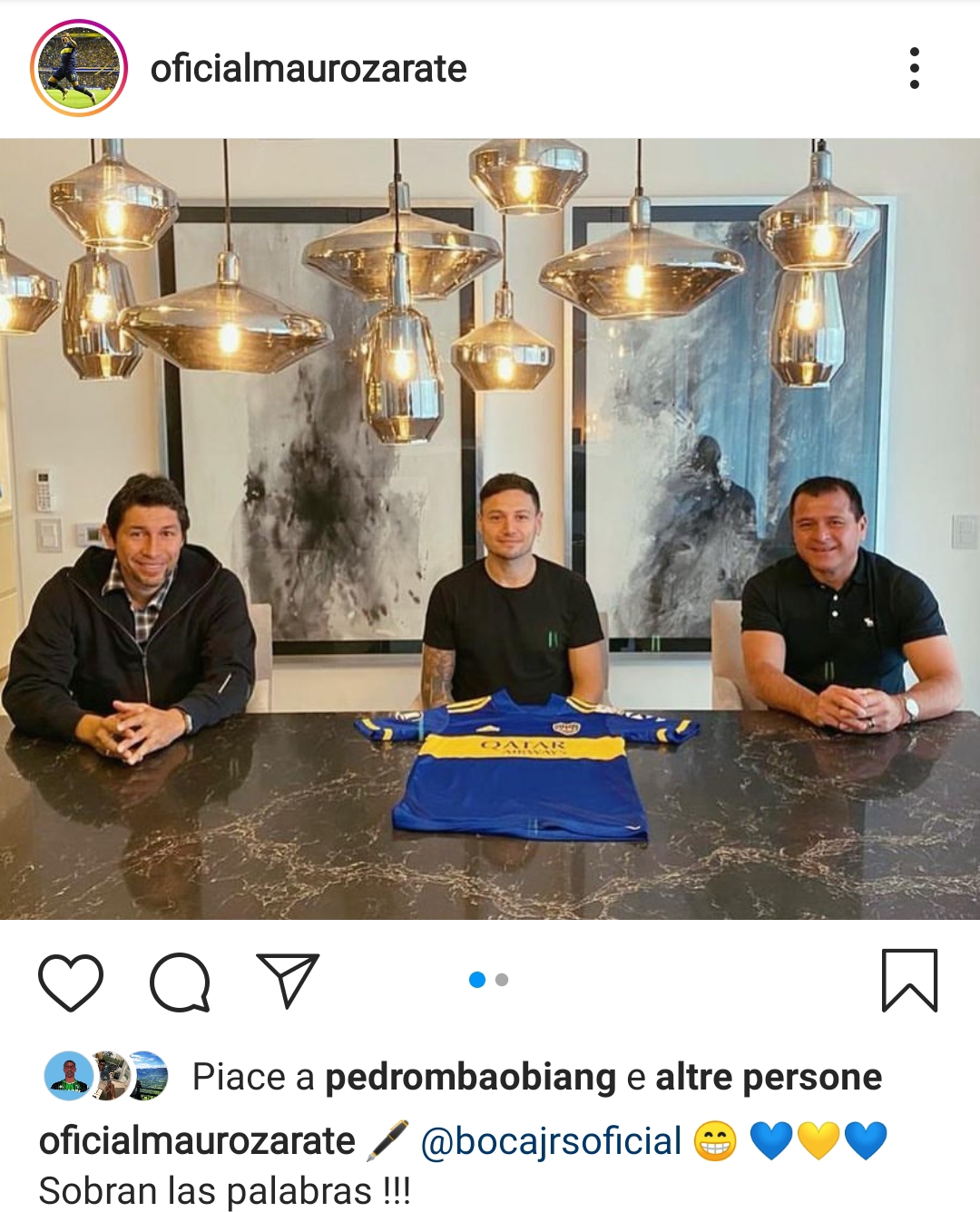The width and height of the screenshot is (980, 1212).
Task: Share post via paper plane icon
Action: pos(288,980)
